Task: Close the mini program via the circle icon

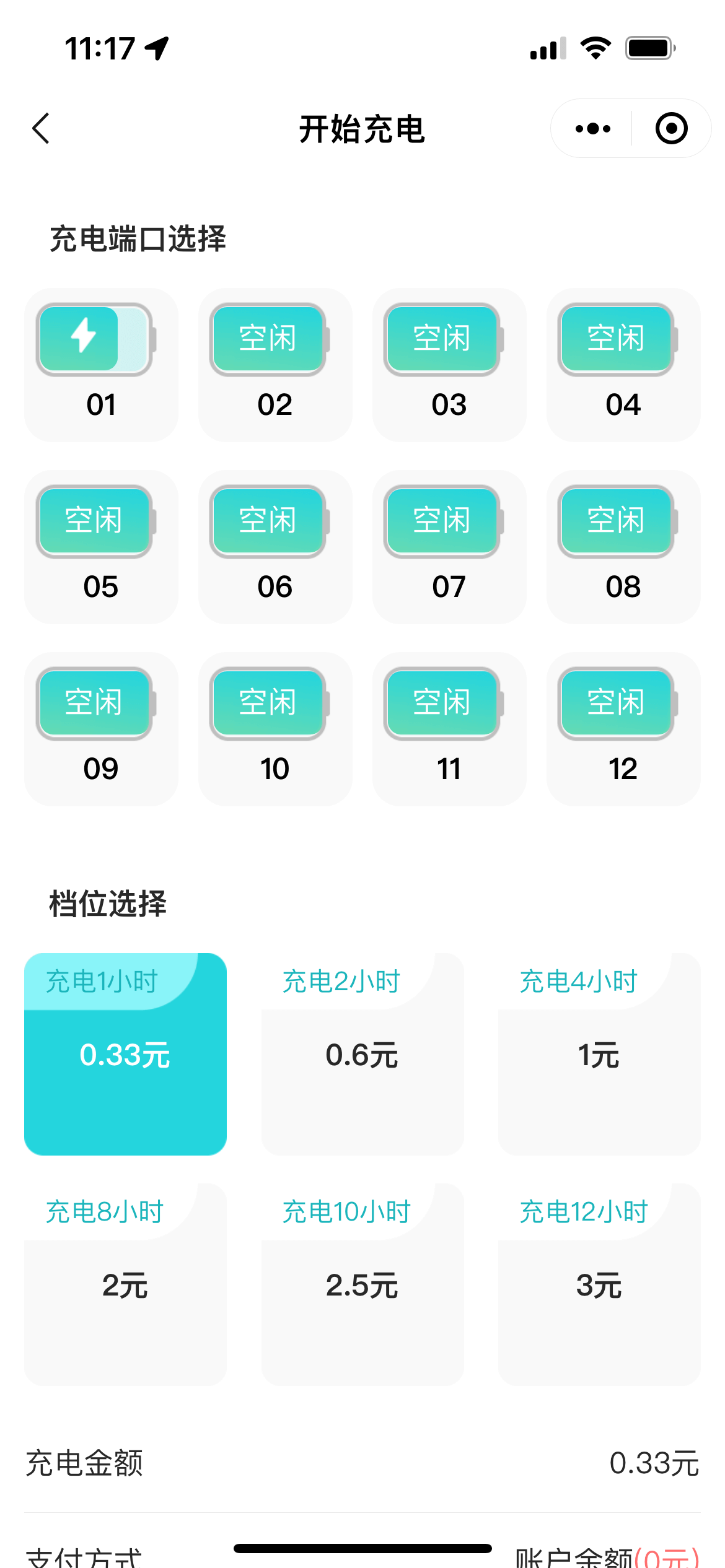Action: click(671, 129)
